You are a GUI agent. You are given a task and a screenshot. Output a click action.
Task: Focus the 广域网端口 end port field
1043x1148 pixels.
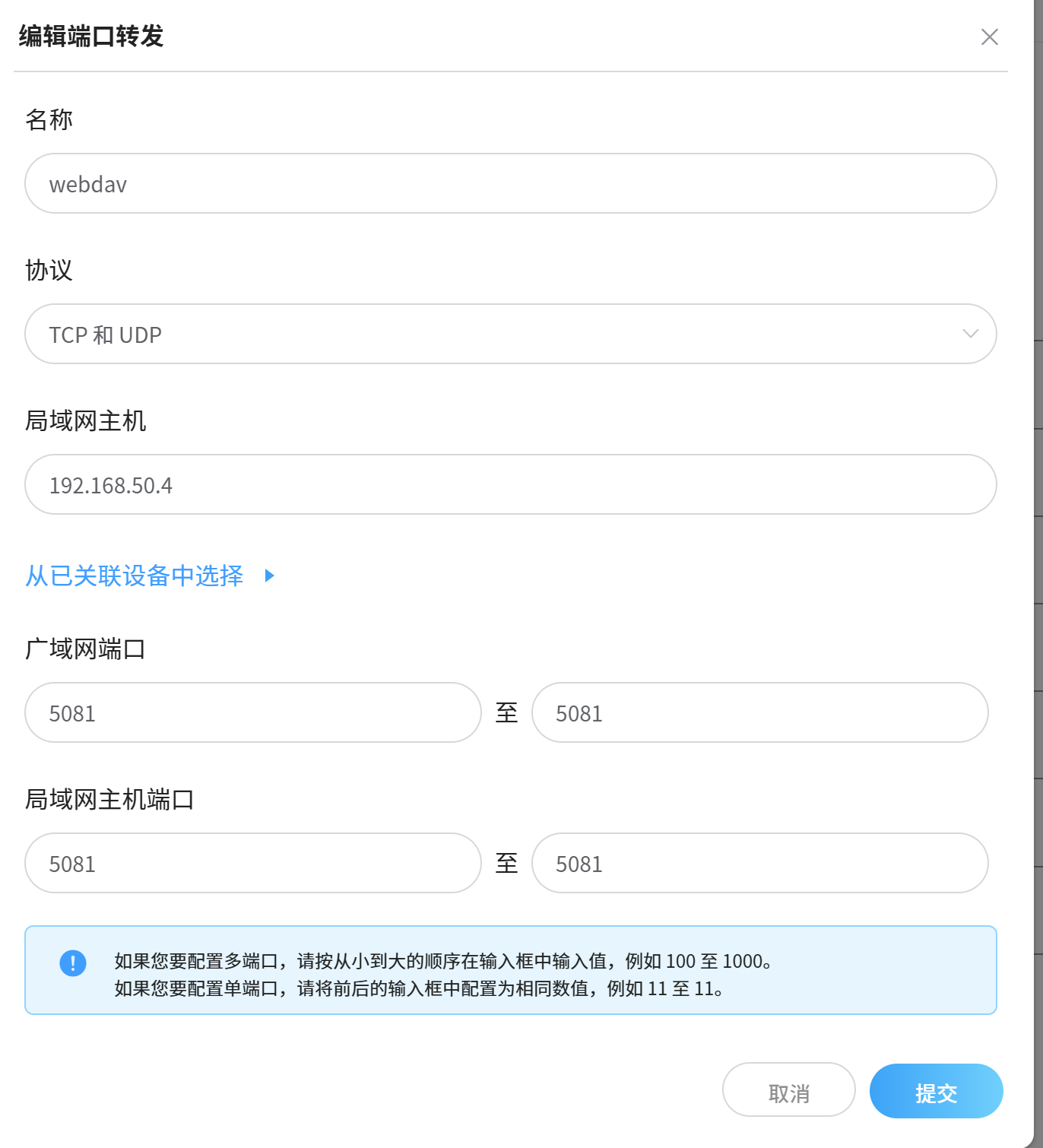[759, 713]
